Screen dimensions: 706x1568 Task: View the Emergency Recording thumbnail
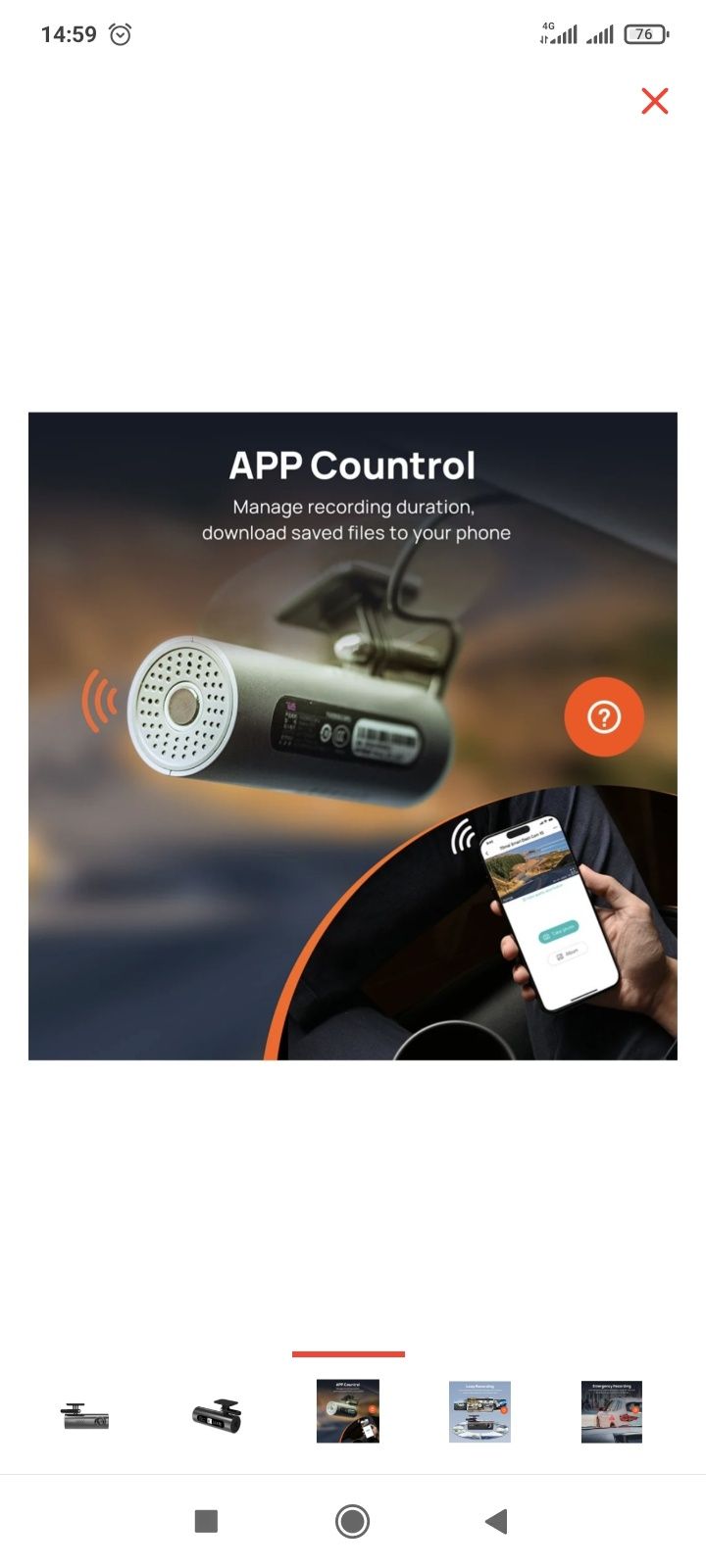coord(611,1412)
